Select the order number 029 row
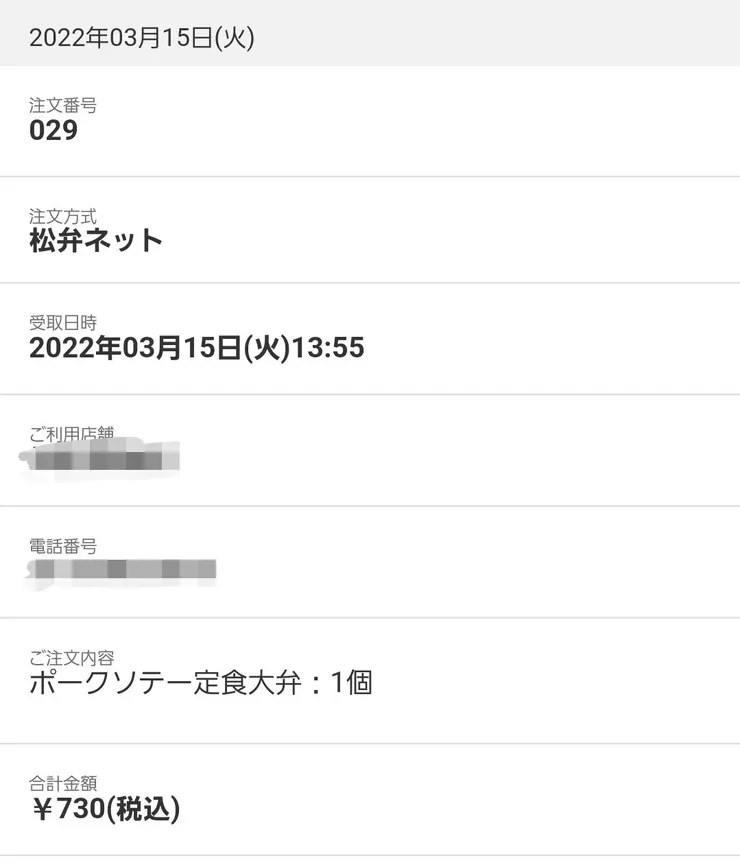 (x=370, y=120)
